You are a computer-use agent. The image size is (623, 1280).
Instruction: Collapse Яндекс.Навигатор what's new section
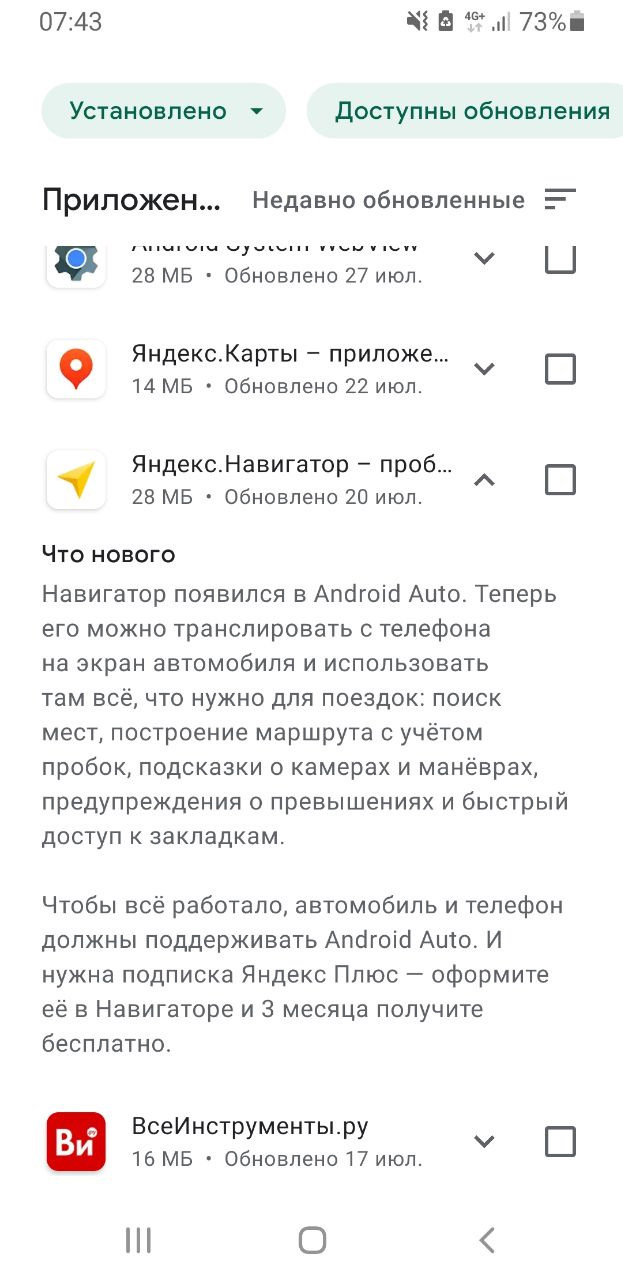point(484,480)
